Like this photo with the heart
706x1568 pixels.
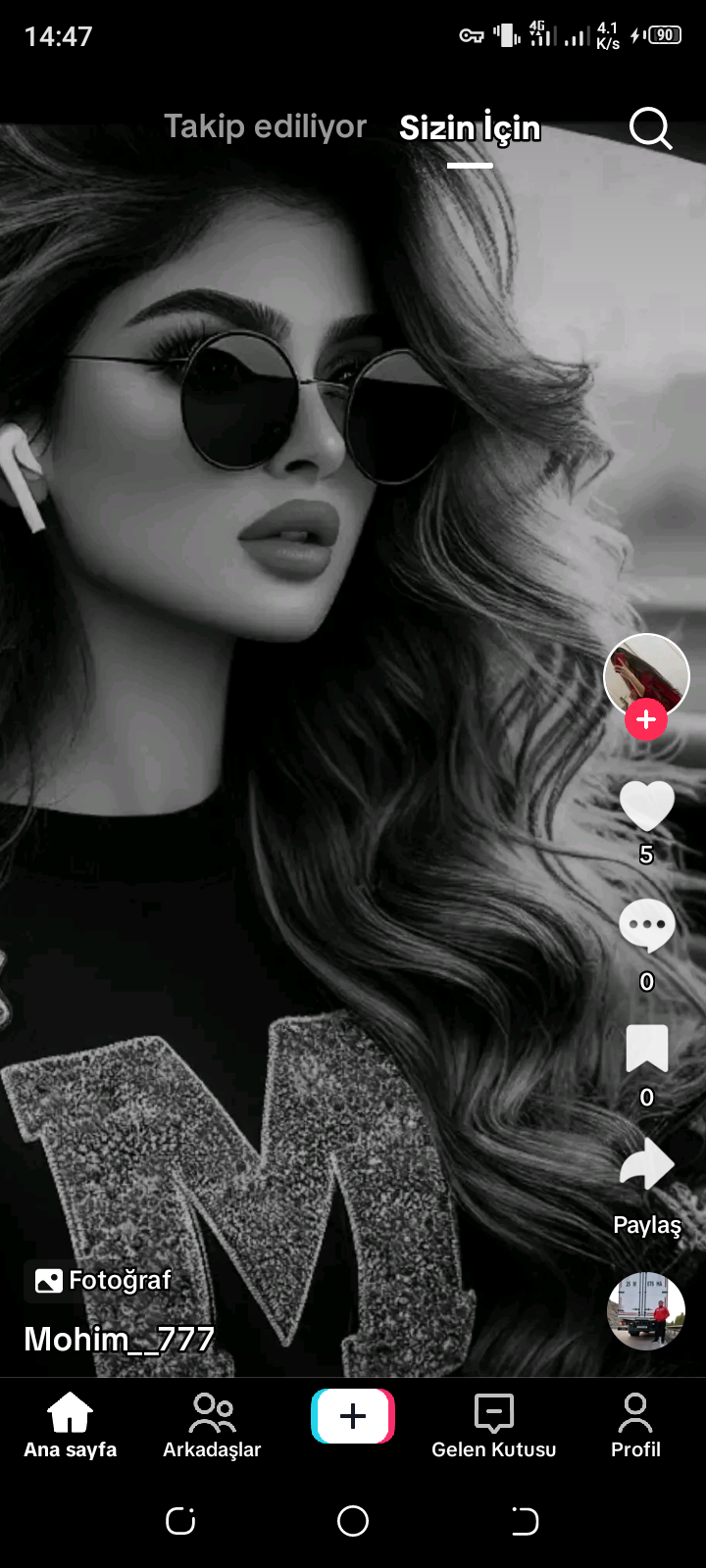click(646, 807)
